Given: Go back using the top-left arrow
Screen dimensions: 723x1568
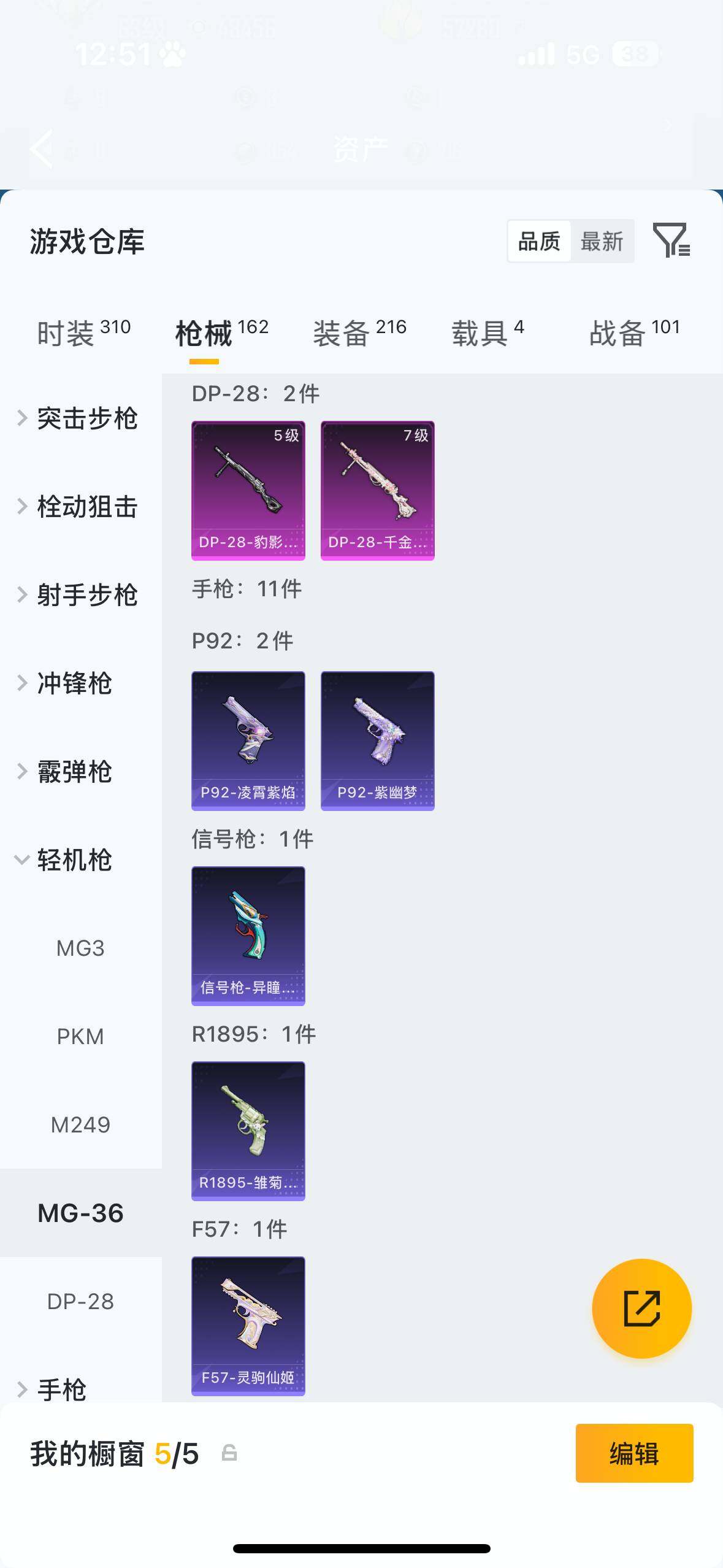Looking at the screenshot, I should 40,149.
